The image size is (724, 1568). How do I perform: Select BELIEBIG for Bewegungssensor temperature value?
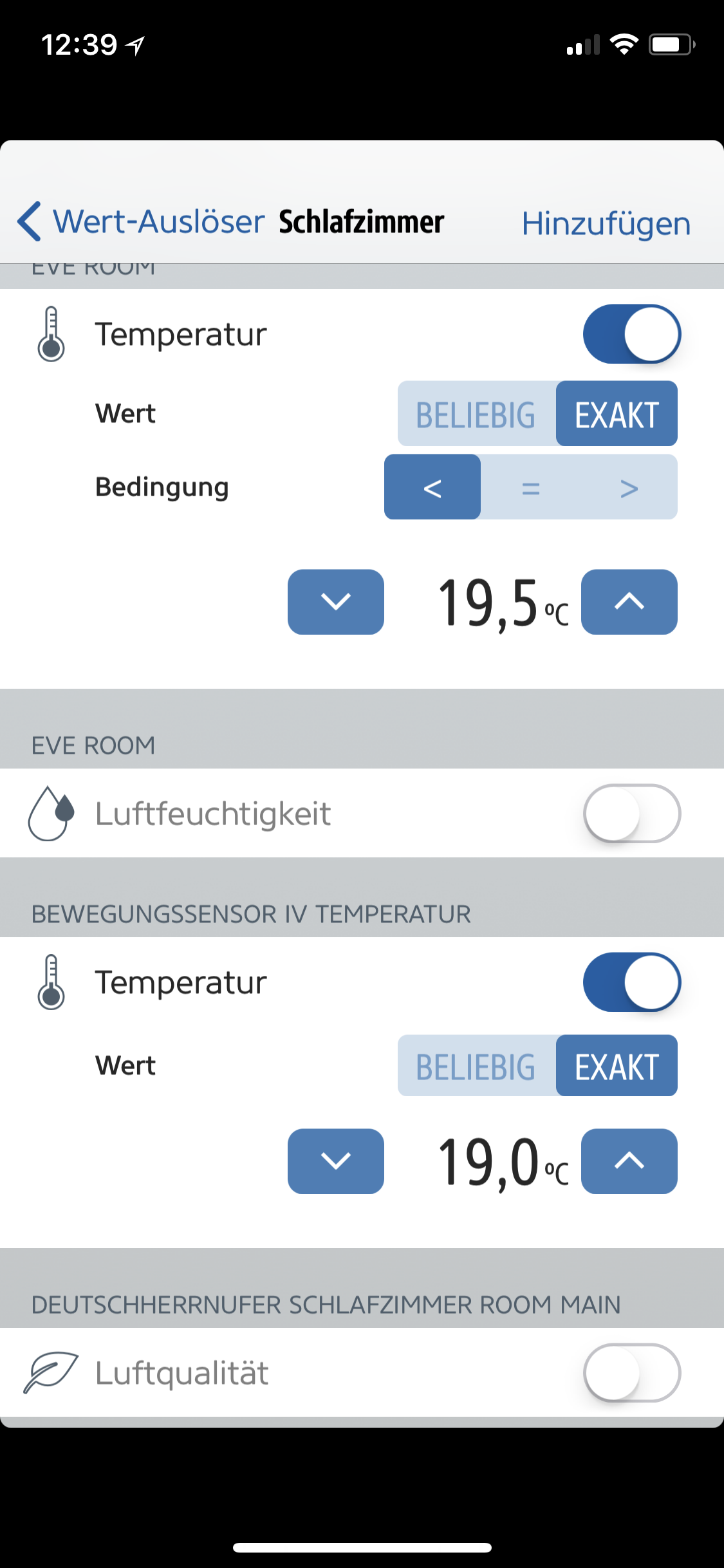476,1066
